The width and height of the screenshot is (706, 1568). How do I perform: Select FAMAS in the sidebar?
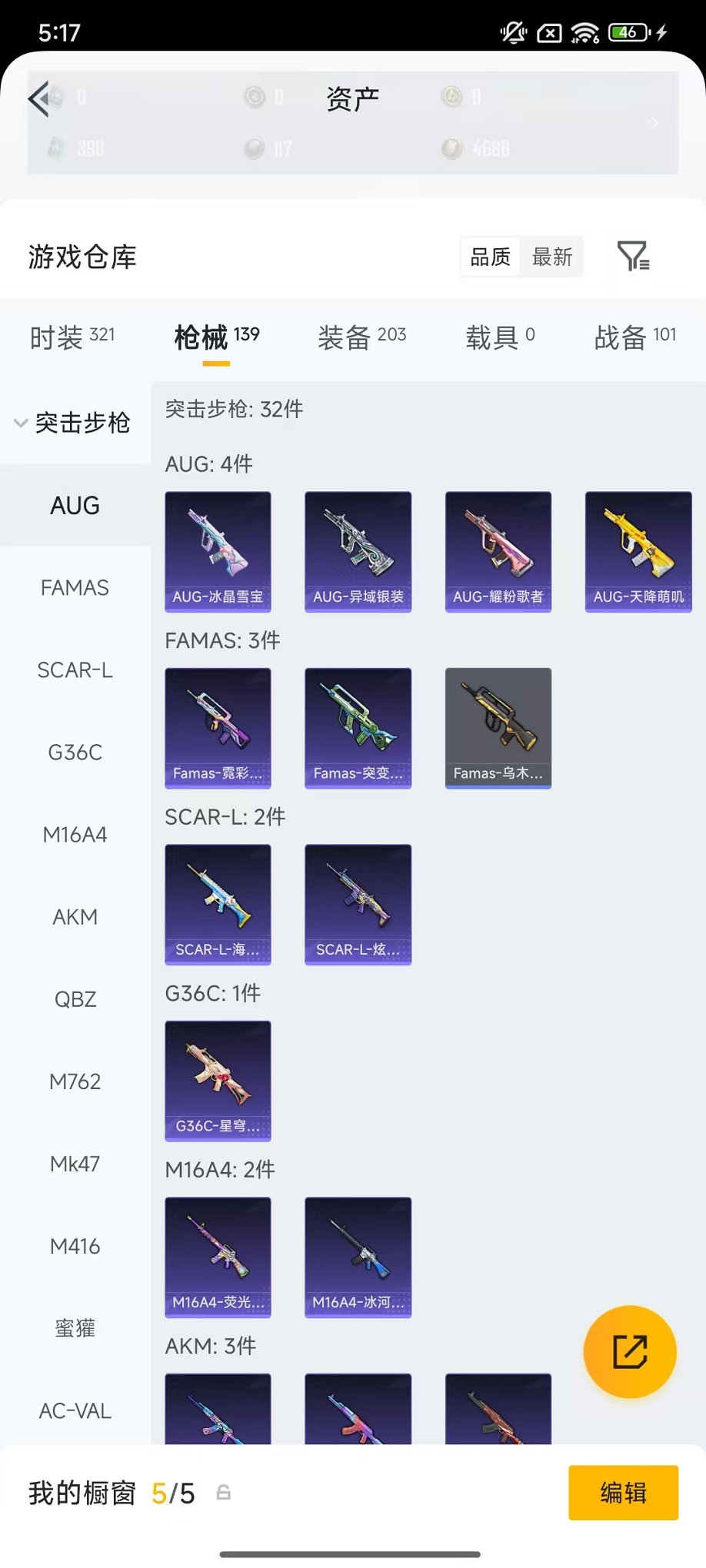click(x=75, y=588)
